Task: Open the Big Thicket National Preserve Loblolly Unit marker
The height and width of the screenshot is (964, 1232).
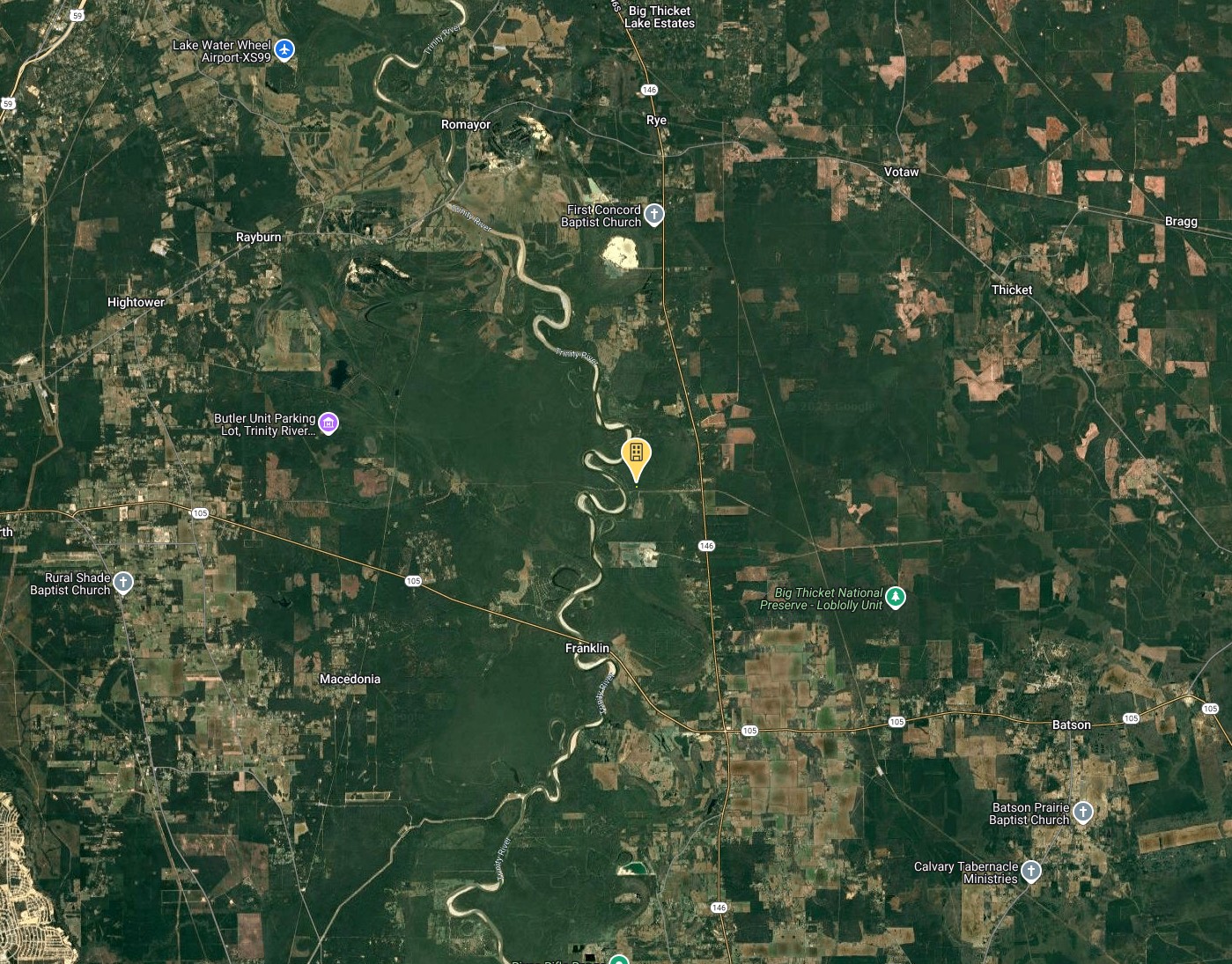Action: 896,598
